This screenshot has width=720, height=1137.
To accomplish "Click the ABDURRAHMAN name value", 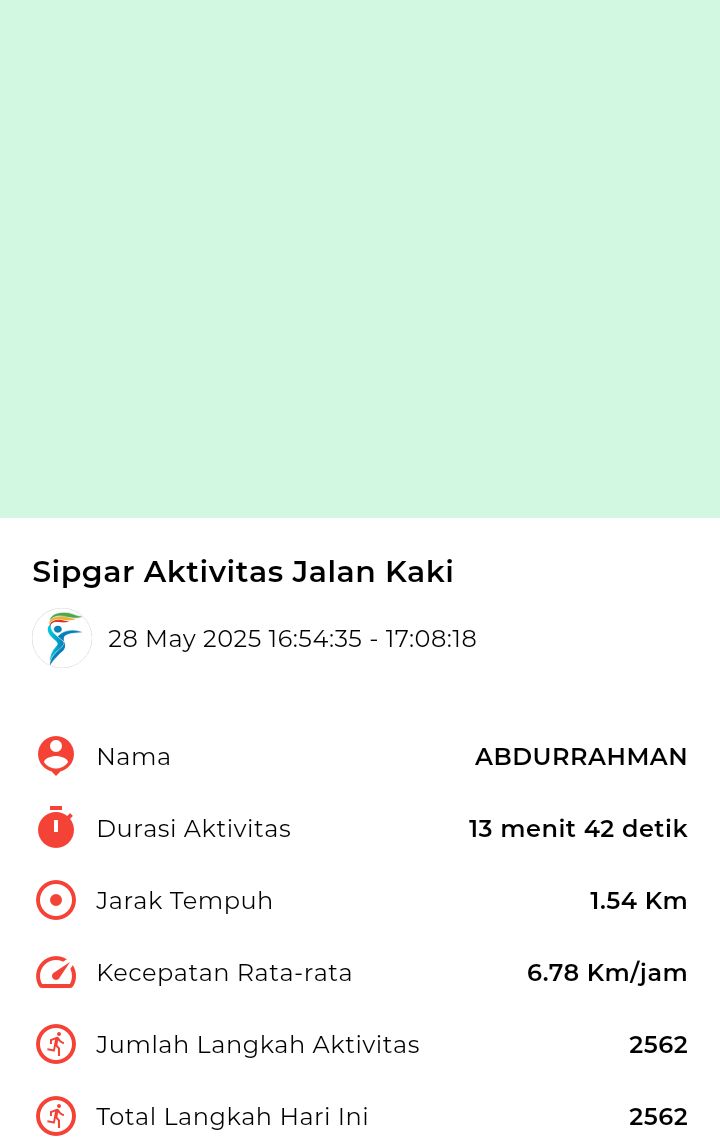I will pos(581,757).
